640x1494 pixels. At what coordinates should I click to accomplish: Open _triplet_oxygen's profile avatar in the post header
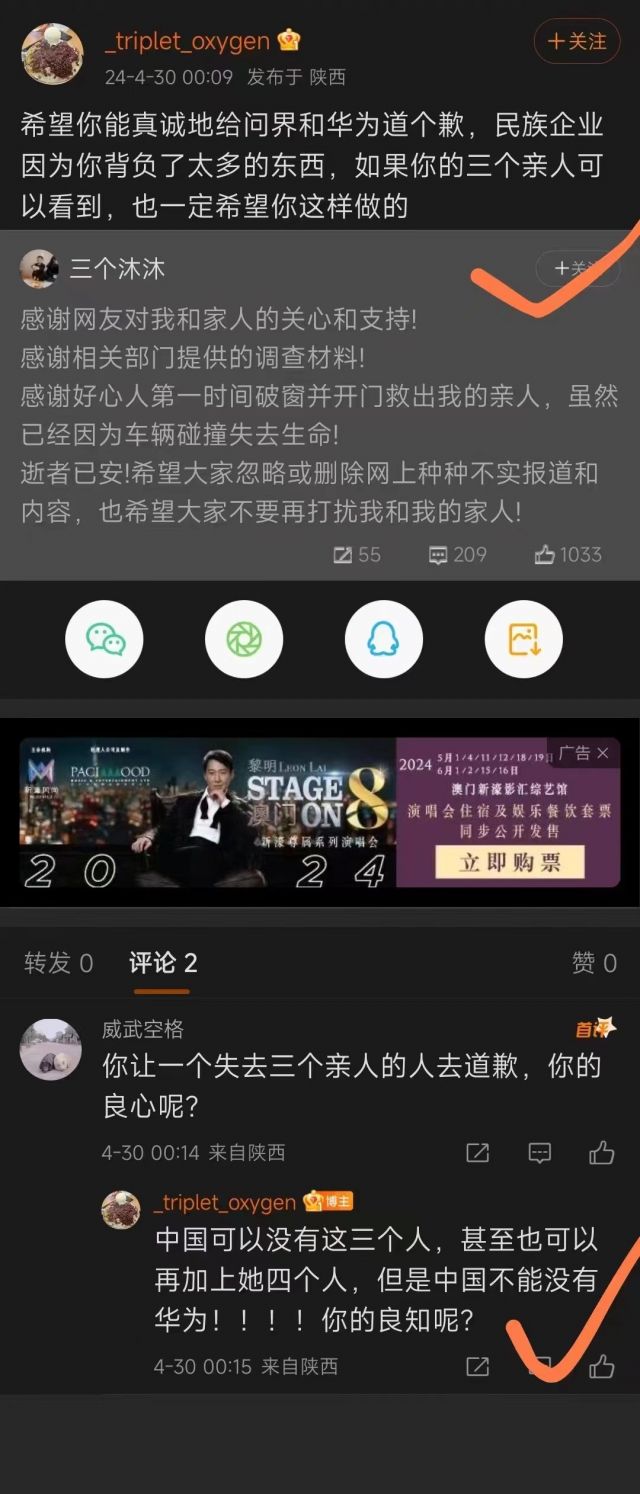coord(52,54)
